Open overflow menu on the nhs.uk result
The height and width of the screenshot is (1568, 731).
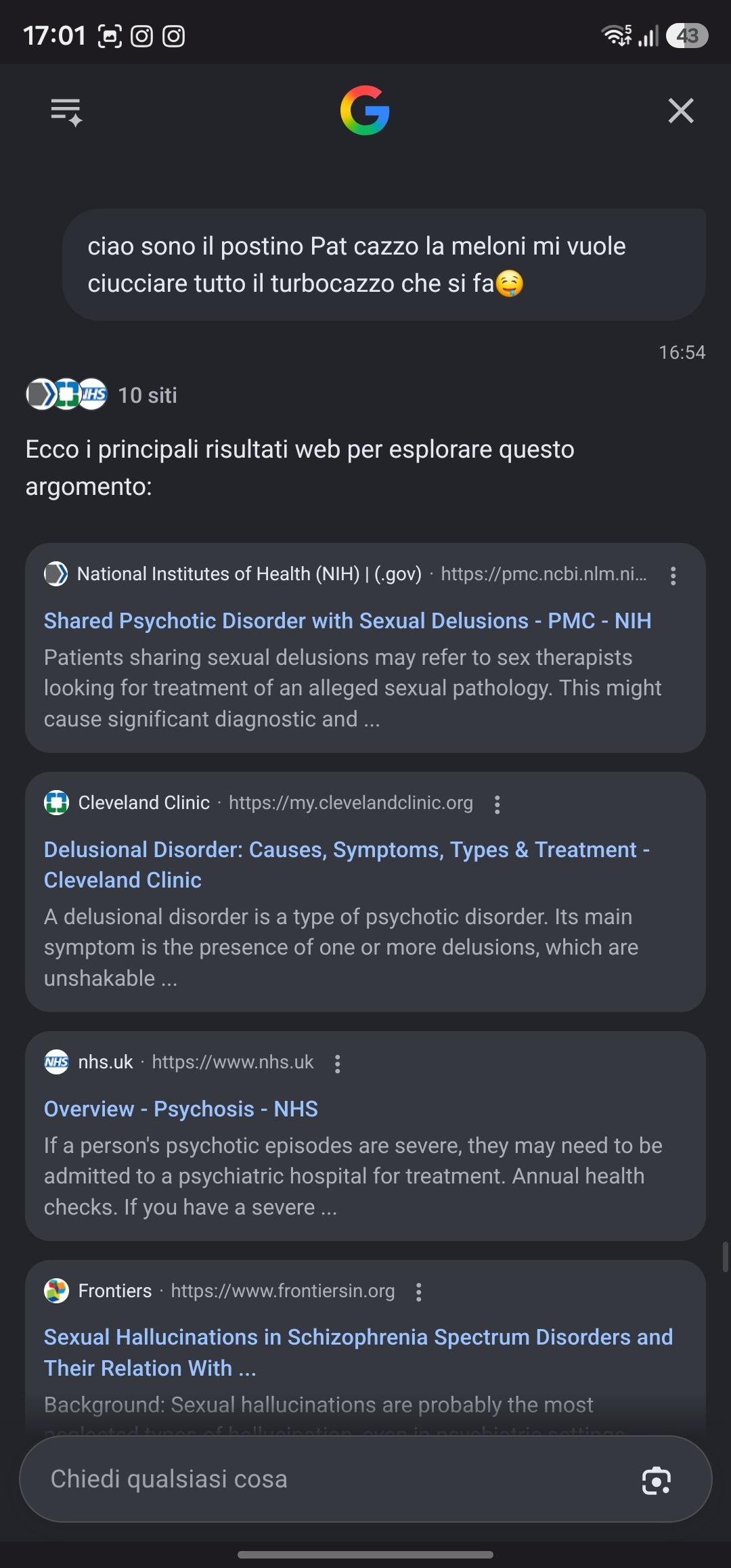pyautogui.click(x=338, y=1064)
